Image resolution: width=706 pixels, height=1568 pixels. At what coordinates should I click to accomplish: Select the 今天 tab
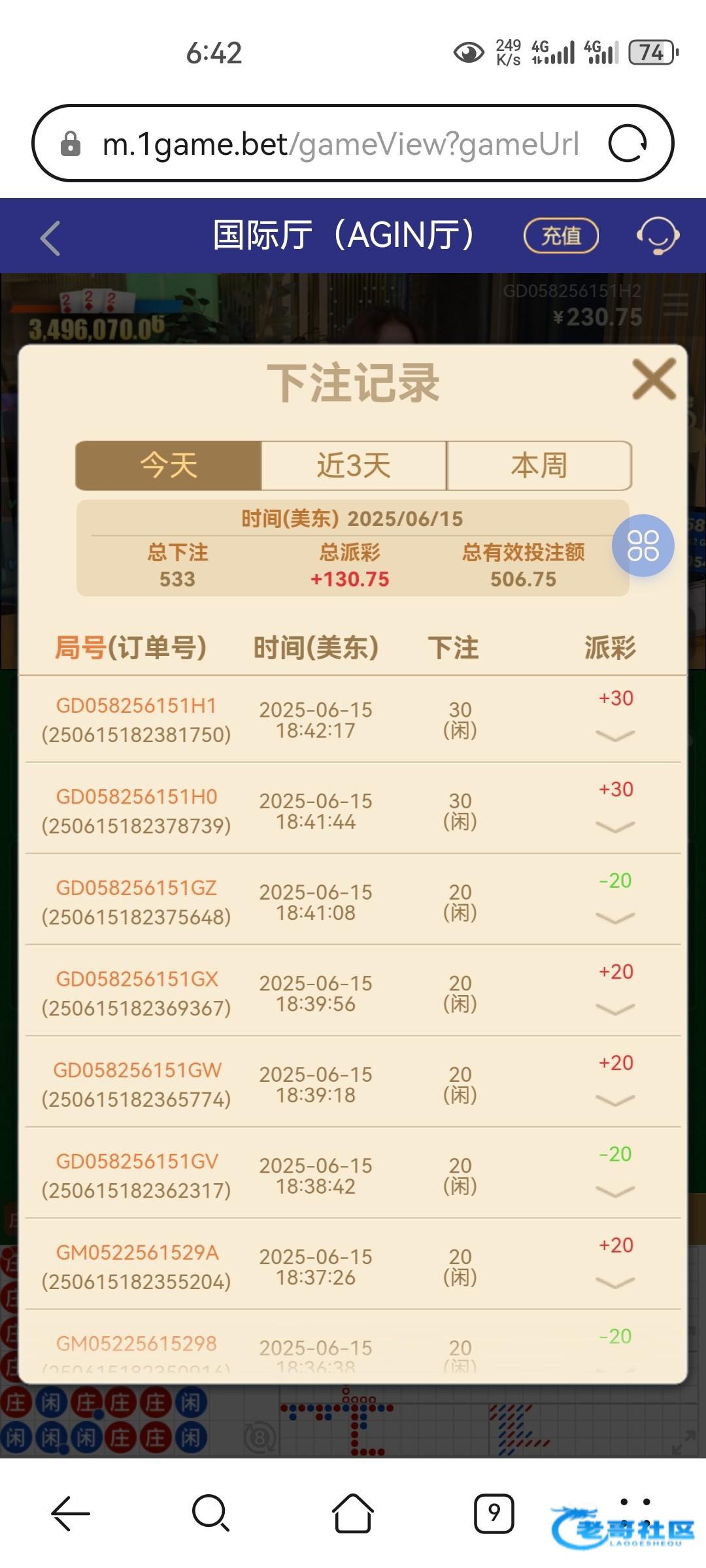point(169,466)
